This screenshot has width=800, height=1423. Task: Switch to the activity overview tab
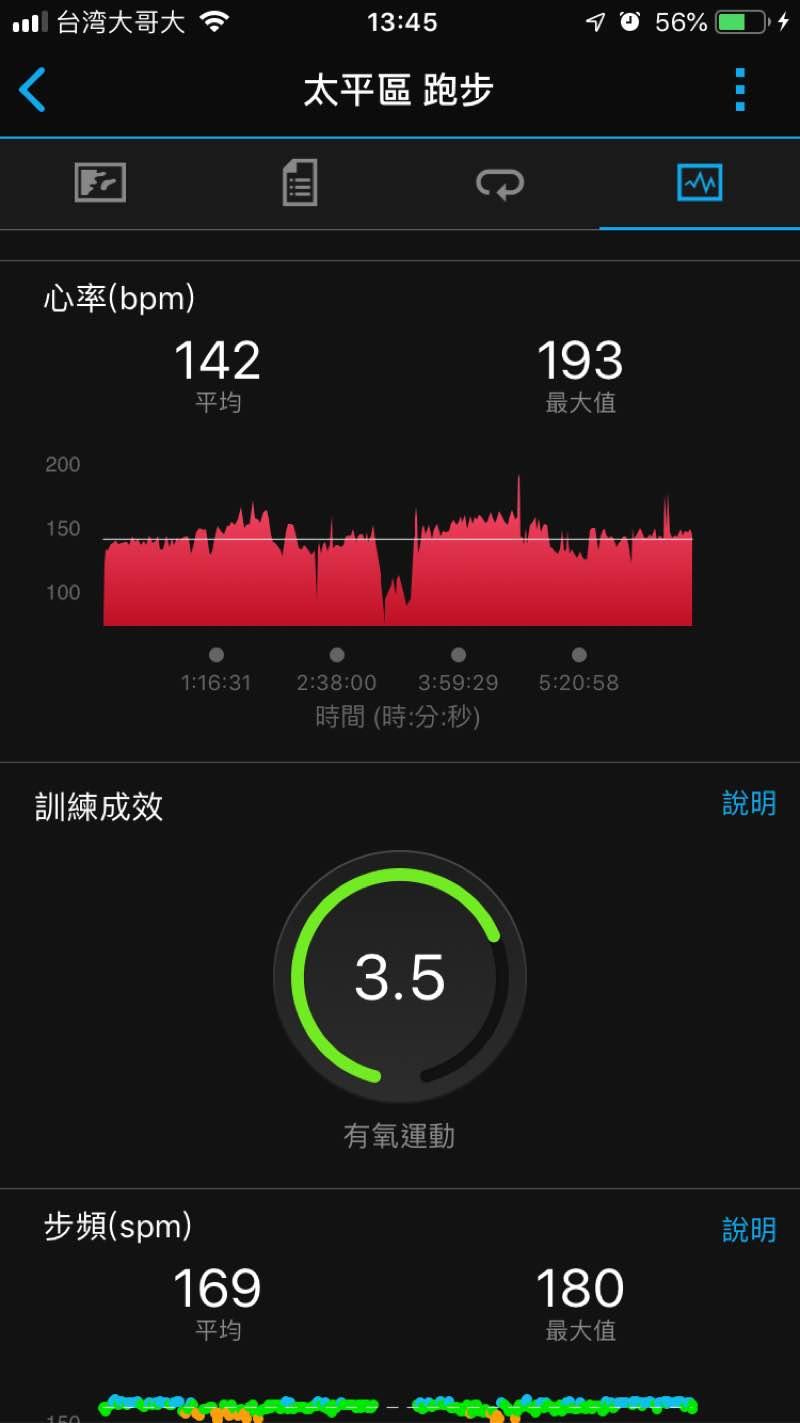(100, 183)
